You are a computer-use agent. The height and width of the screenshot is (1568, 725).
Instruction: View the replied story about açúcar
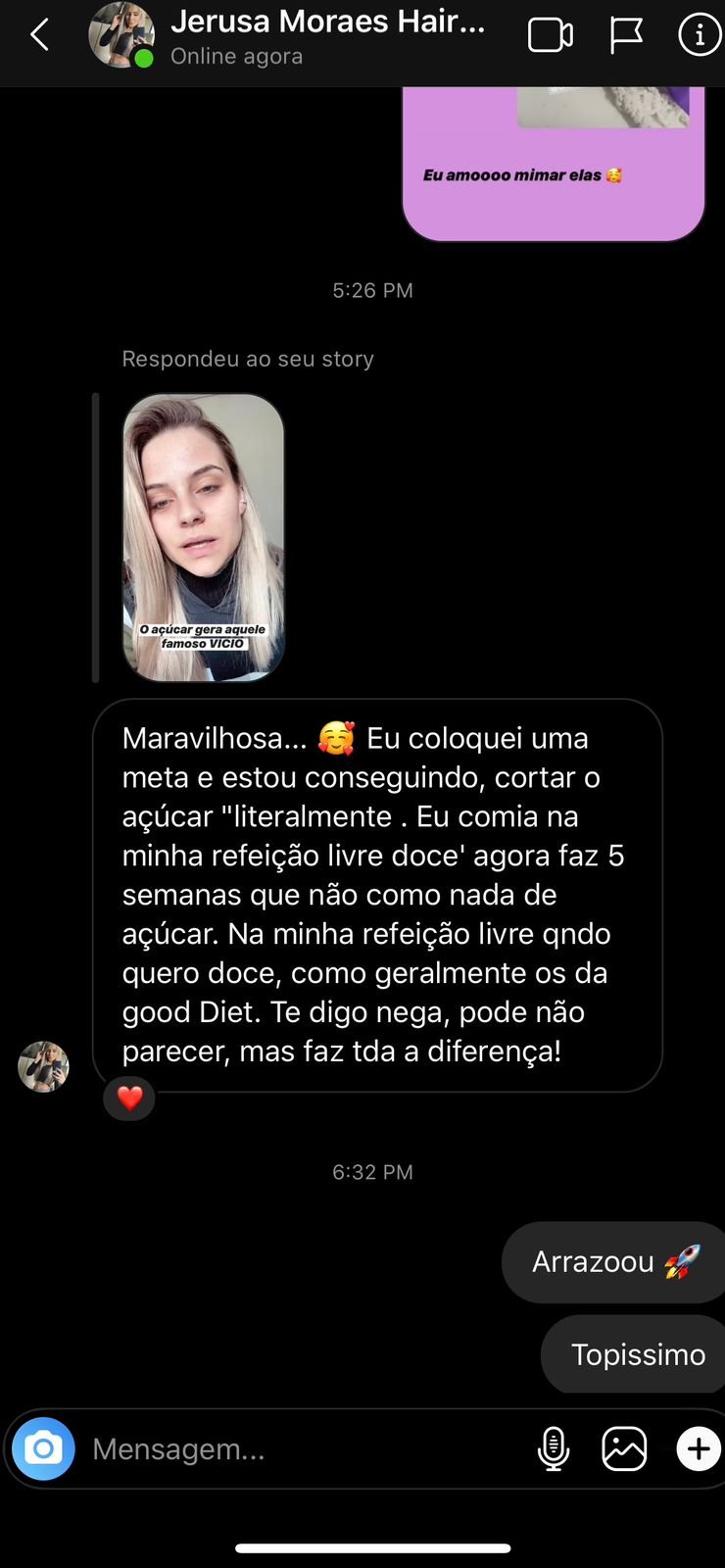(204, 537)
